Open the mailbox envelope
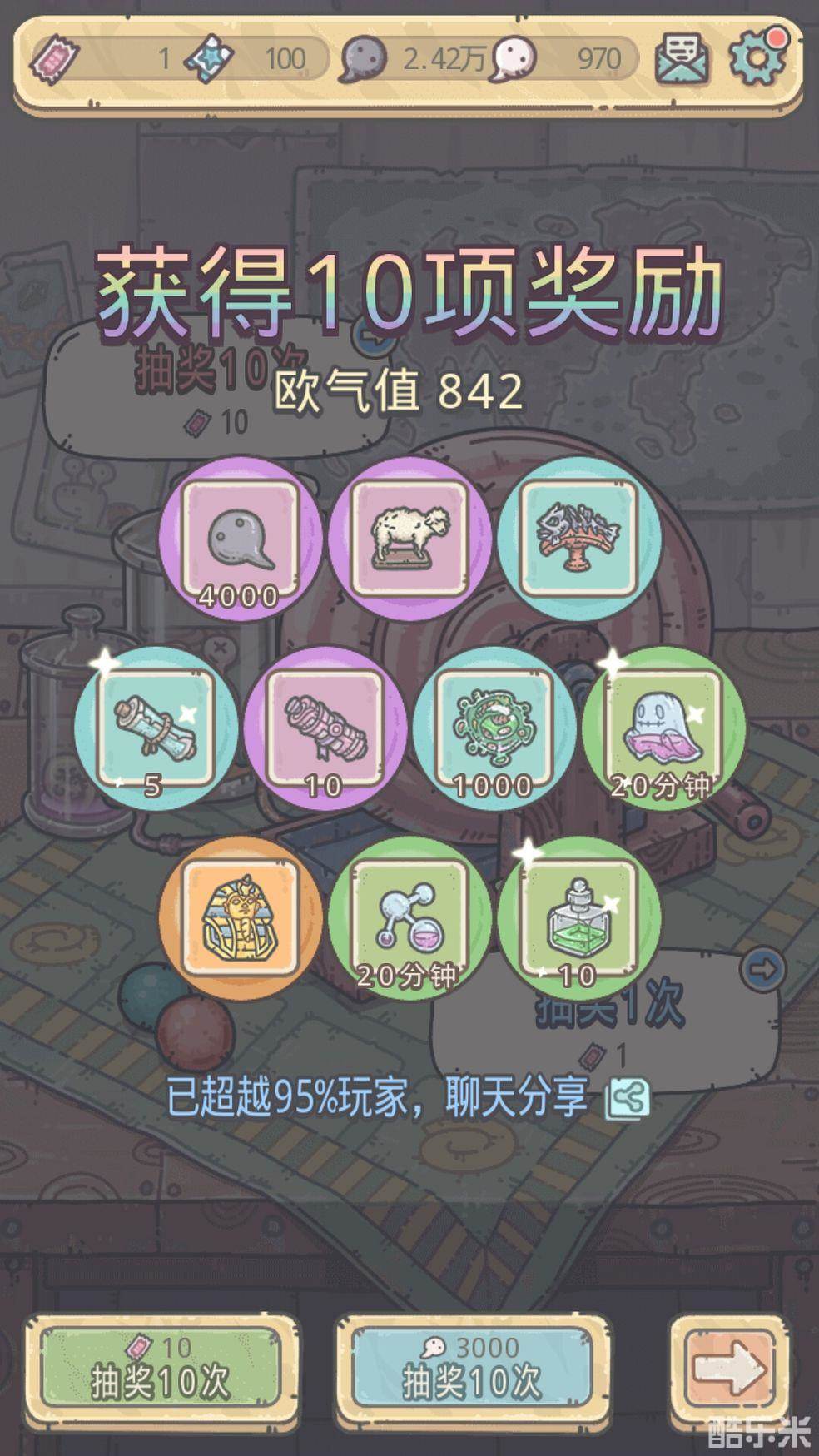This screenshot has height=1456, width=819. pyautogui.click(x=682, y=59)
